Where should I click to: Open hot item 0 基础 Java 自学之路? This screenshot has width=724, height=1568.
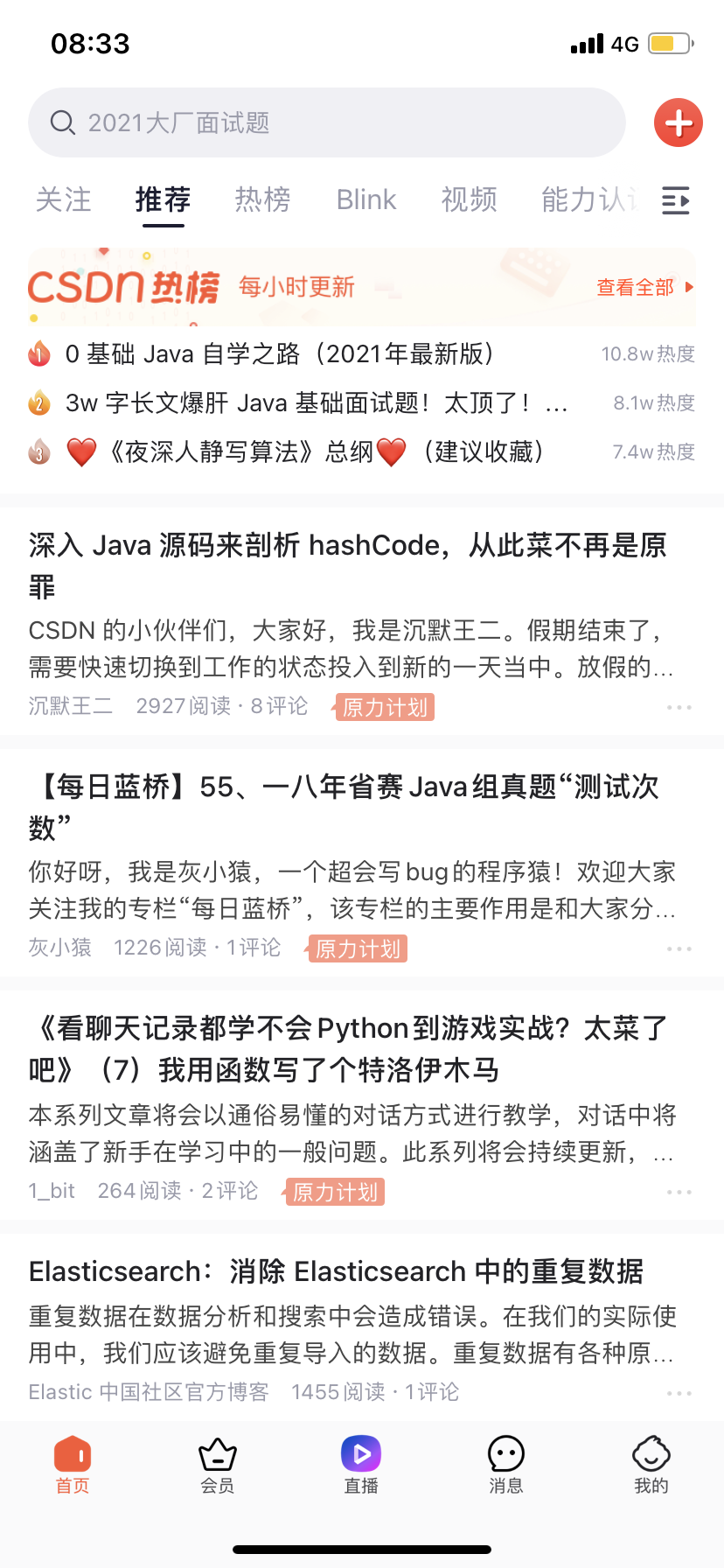pyautogui.click(x=280, y=353)
